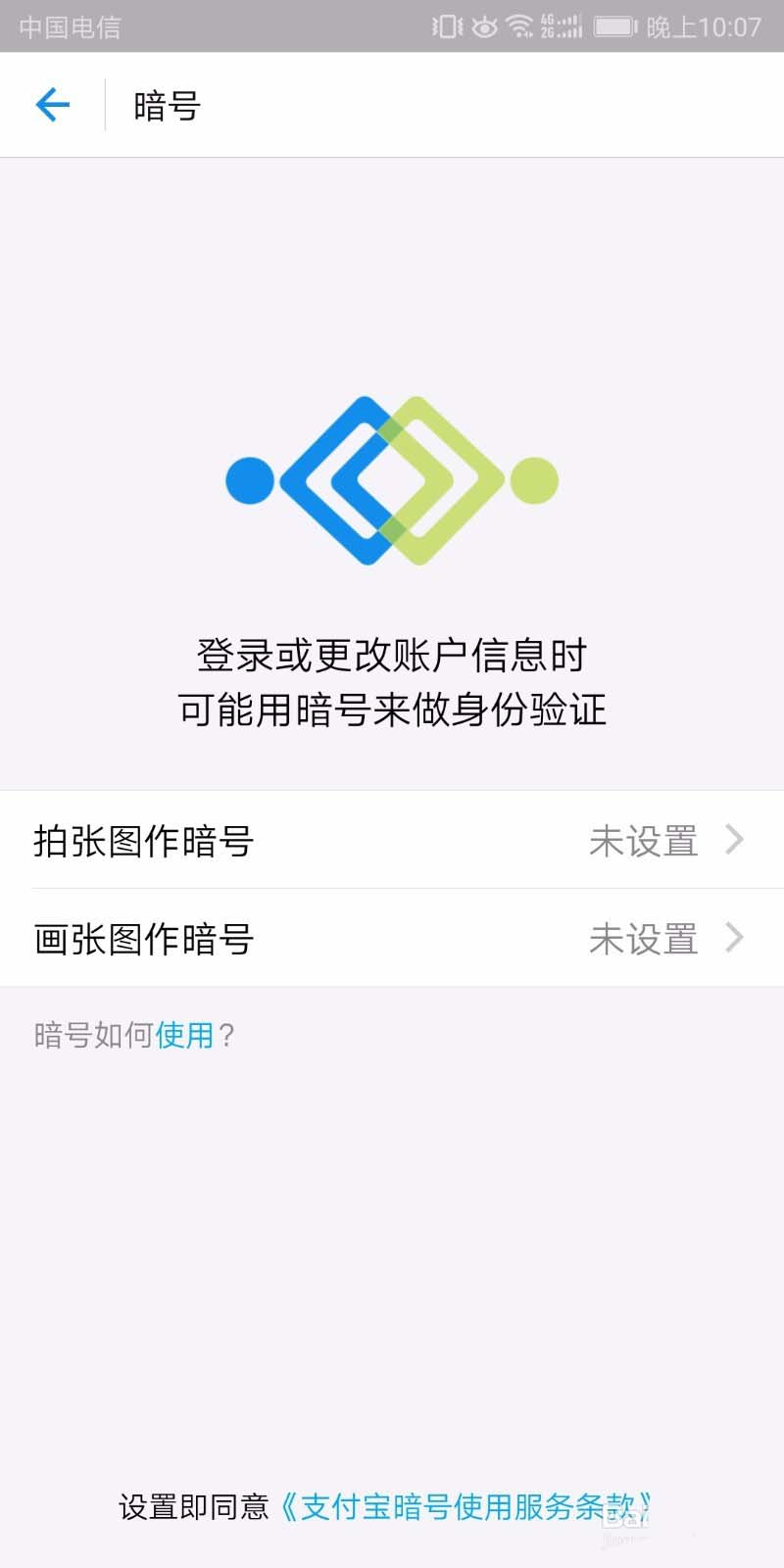784x1568 pixels.
Task: Open 拍张图作暗号 setting row
Action: click(x=392, y=840)
